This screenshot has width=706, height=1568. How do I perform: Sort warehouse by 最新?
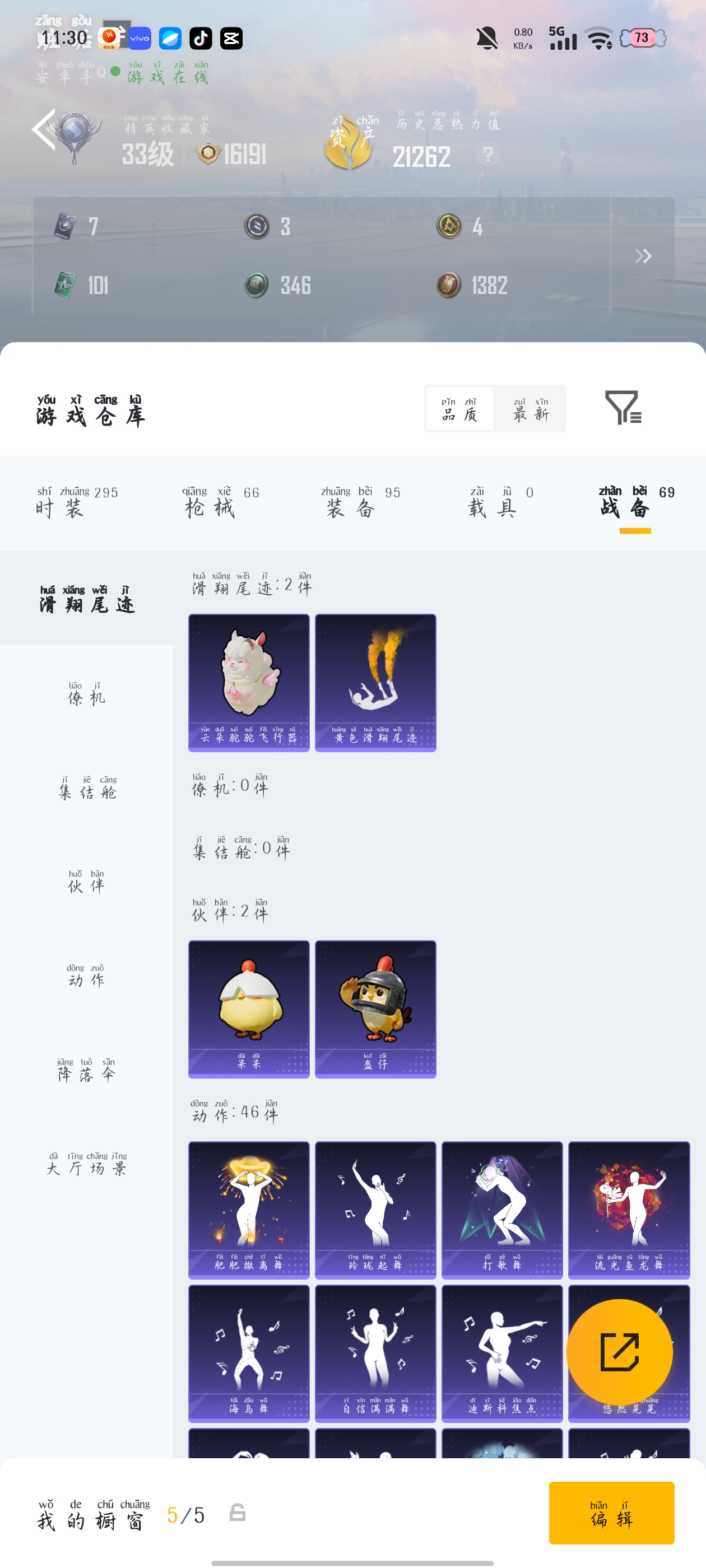(531, 409)
